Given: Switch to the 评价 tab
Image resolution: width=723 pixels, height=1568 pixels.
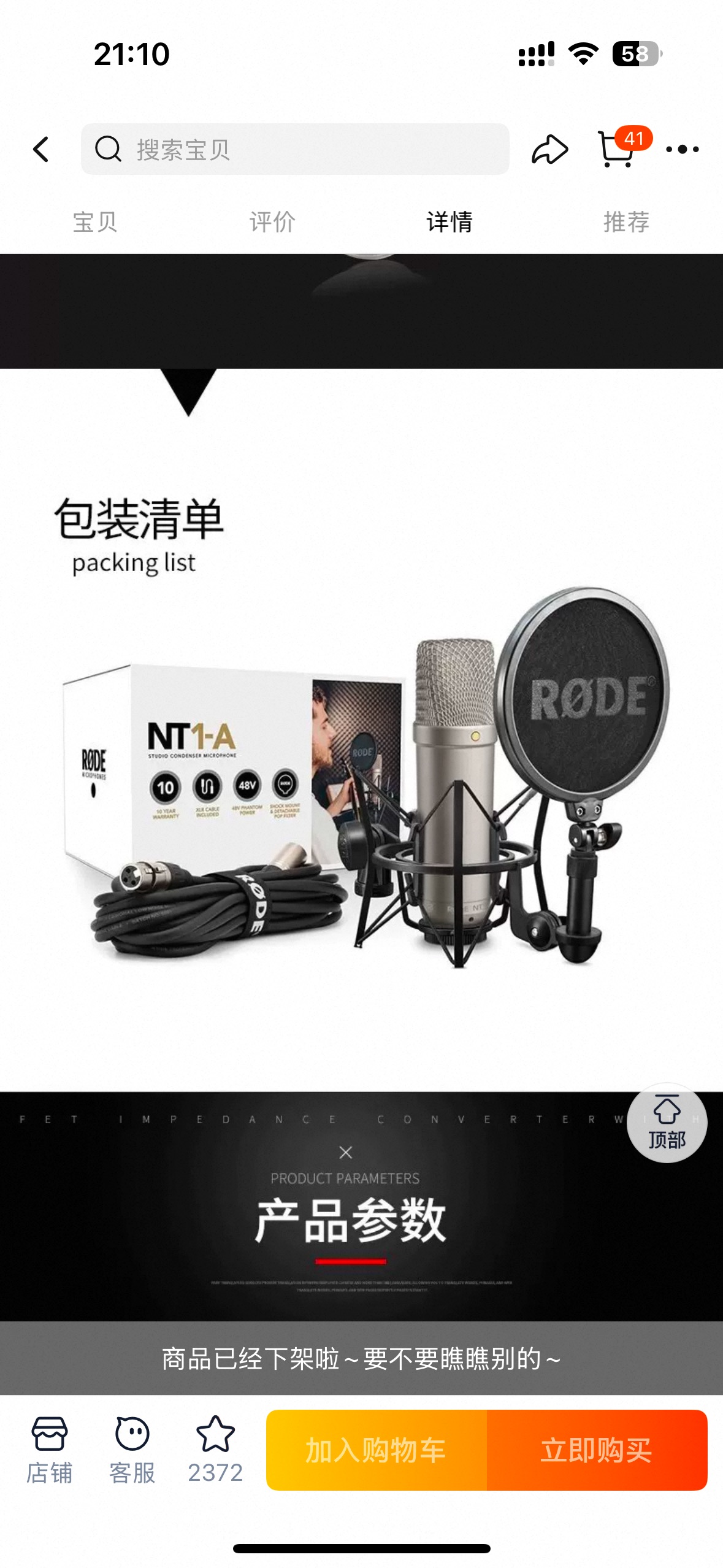Looking at the screenshot, I should coord(272,222).
